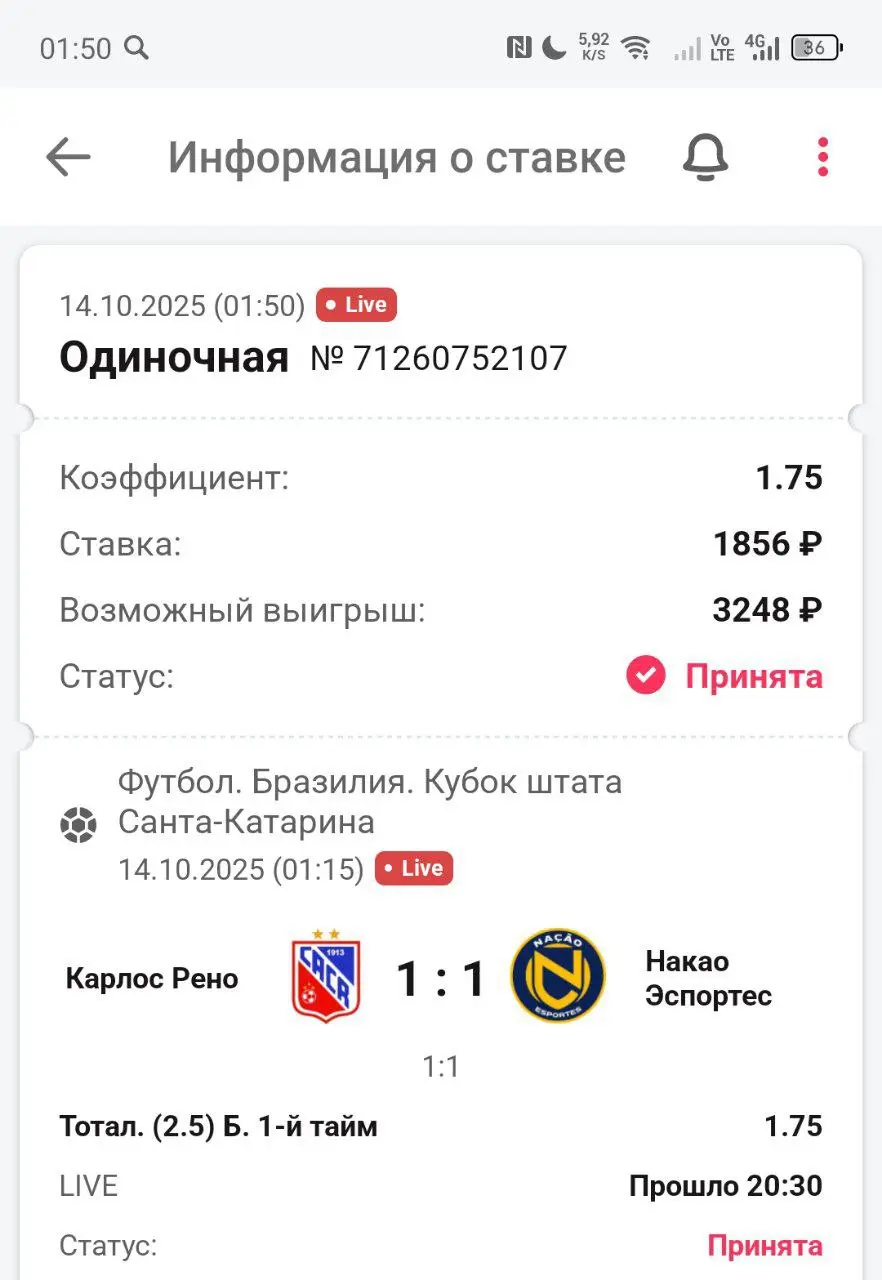This screenshot has width=882, height=1280.
Task: Open the three-dot overflow menu
Action: (x=822, y=157)
